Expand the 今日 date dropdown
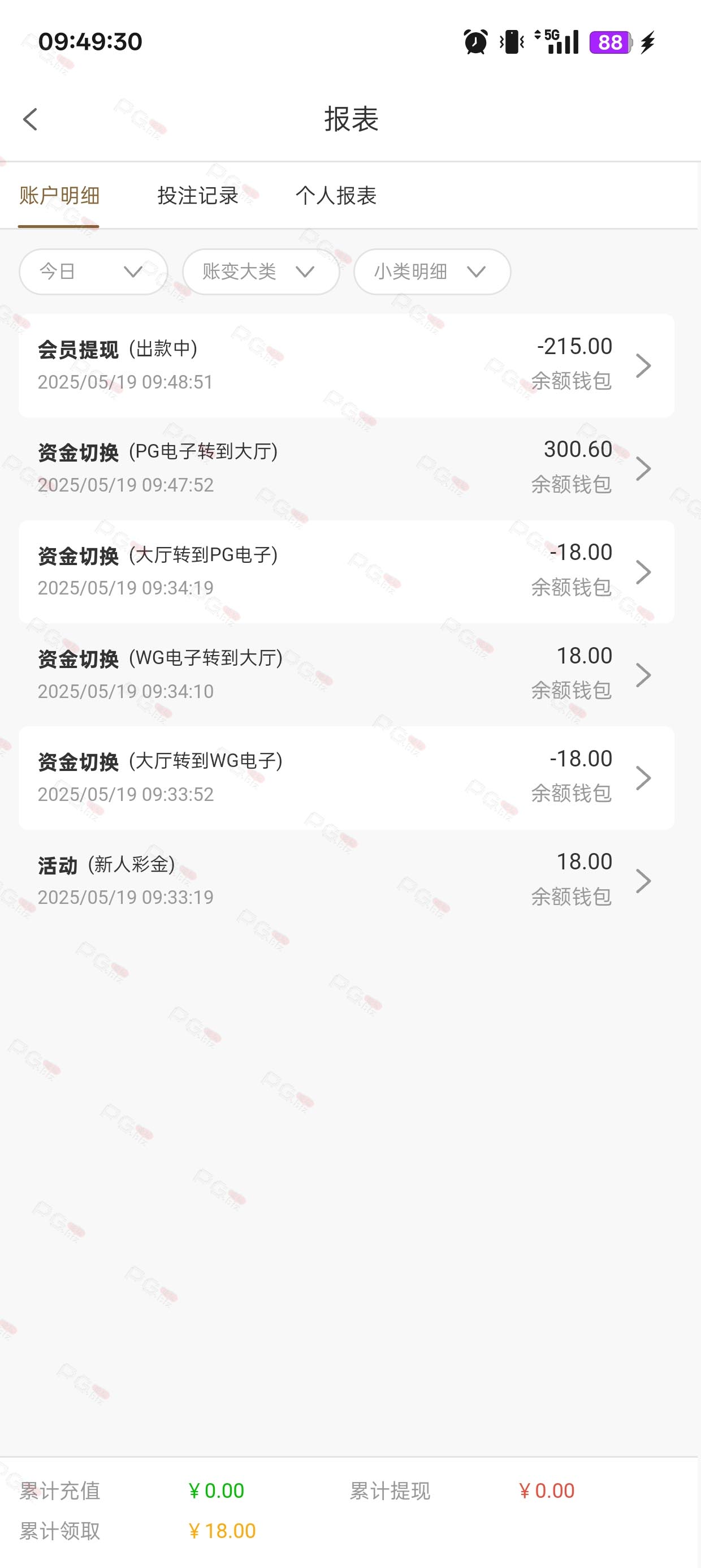Image resolution: width=701 pixels, height=1568 pixels. pyautogui.click(x=93, y=272)
